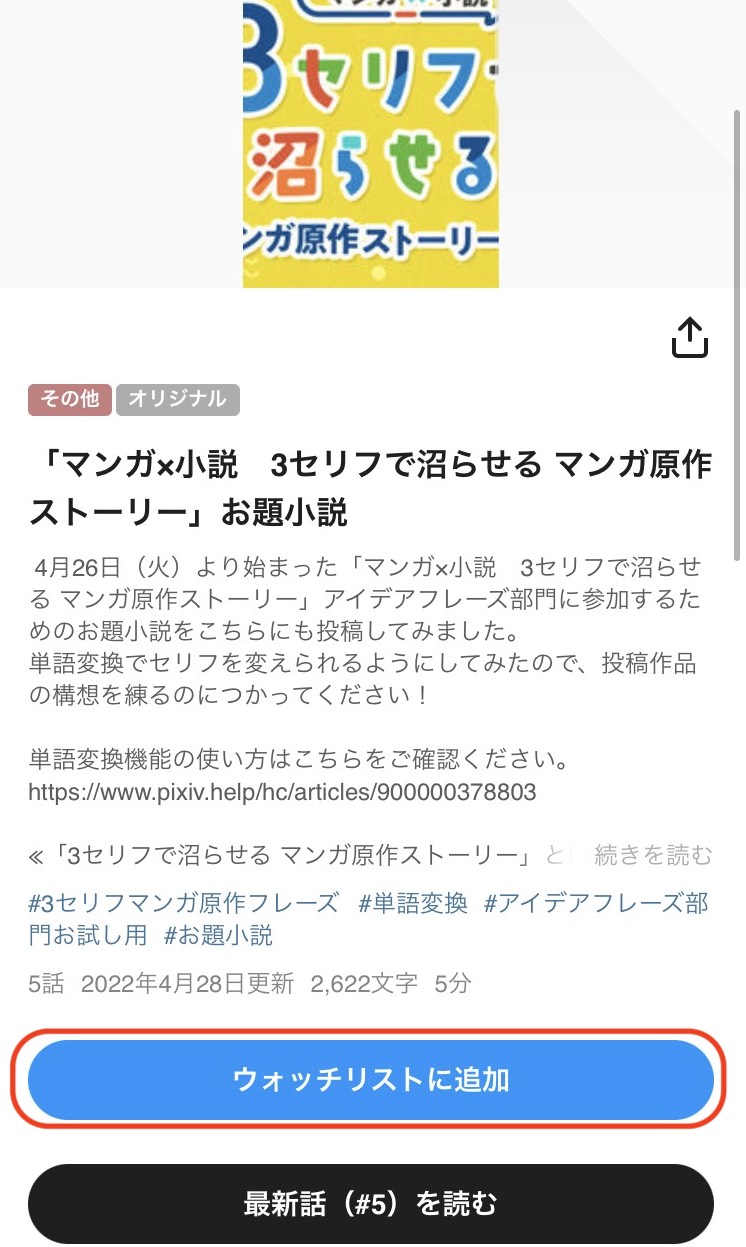The image size is (746, 1247).
Task: Open hashtag #お題小説
Action: coord(218,935)
